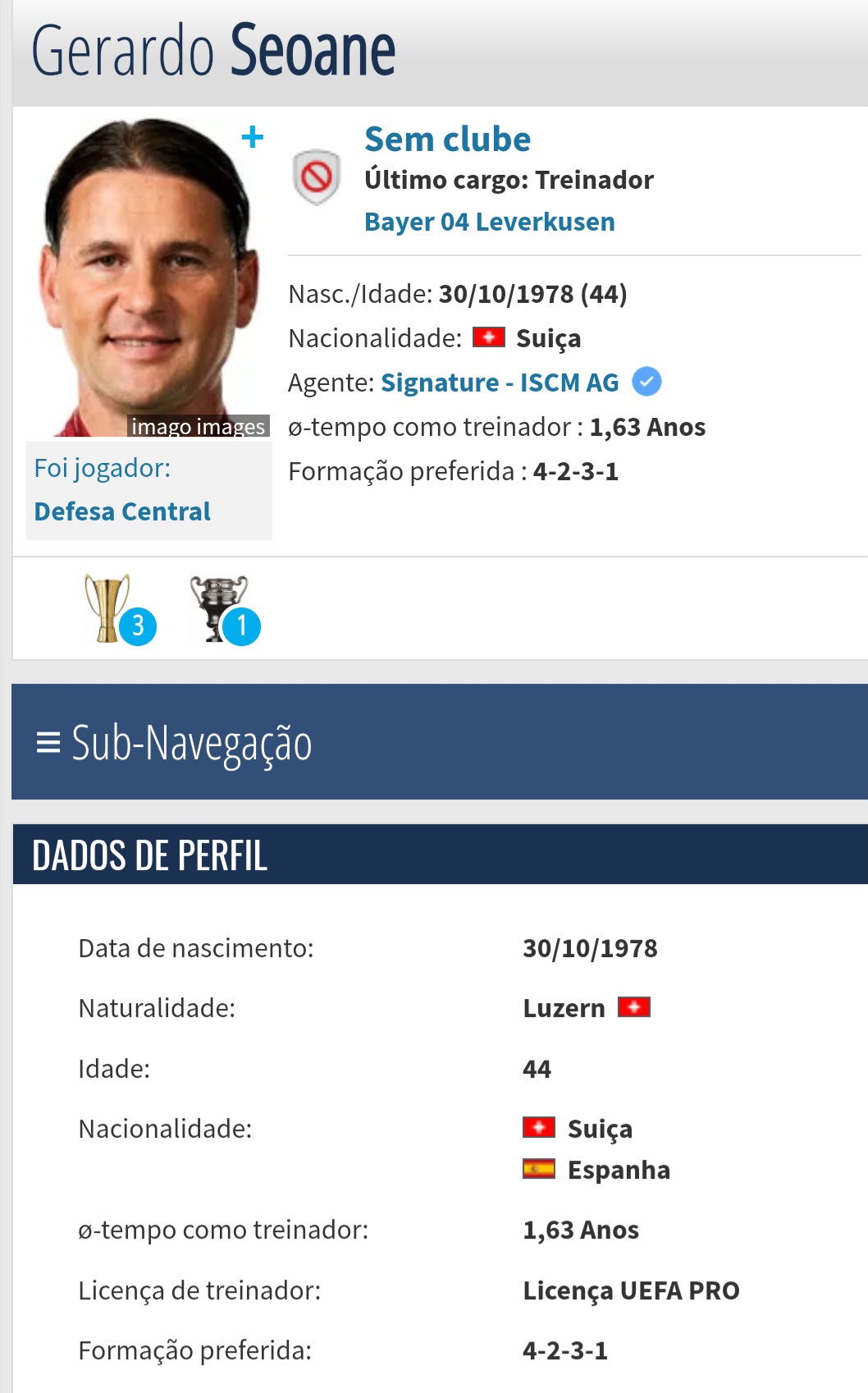Tap the blue plus icon beside the photo
Viewport: 868px width, 1393px height.
(x=253, y=137)
